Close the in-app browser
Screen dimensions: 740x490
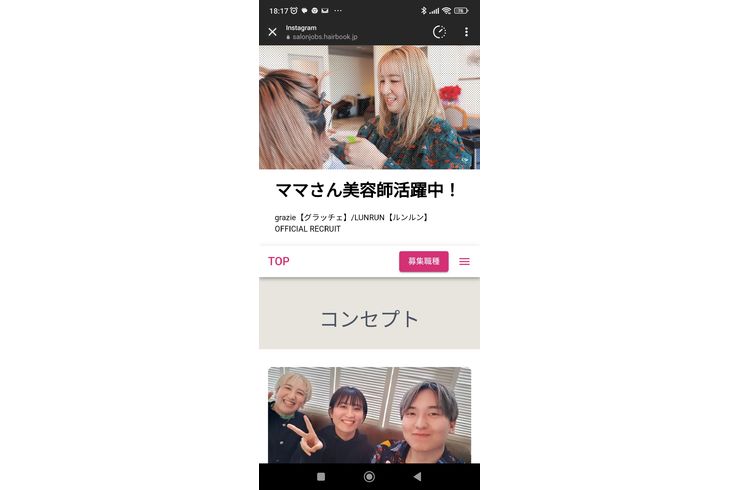(x=272, y=32)
